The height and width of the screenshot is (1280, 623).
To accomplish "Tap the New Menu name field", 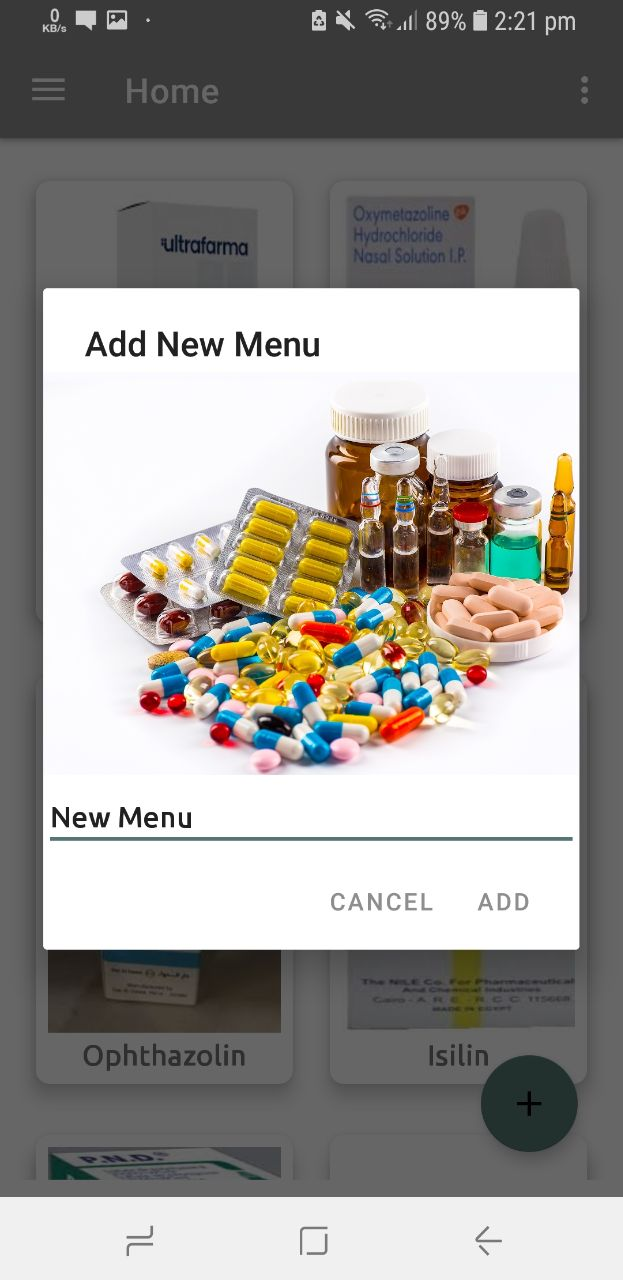I will tap(310, 818).
